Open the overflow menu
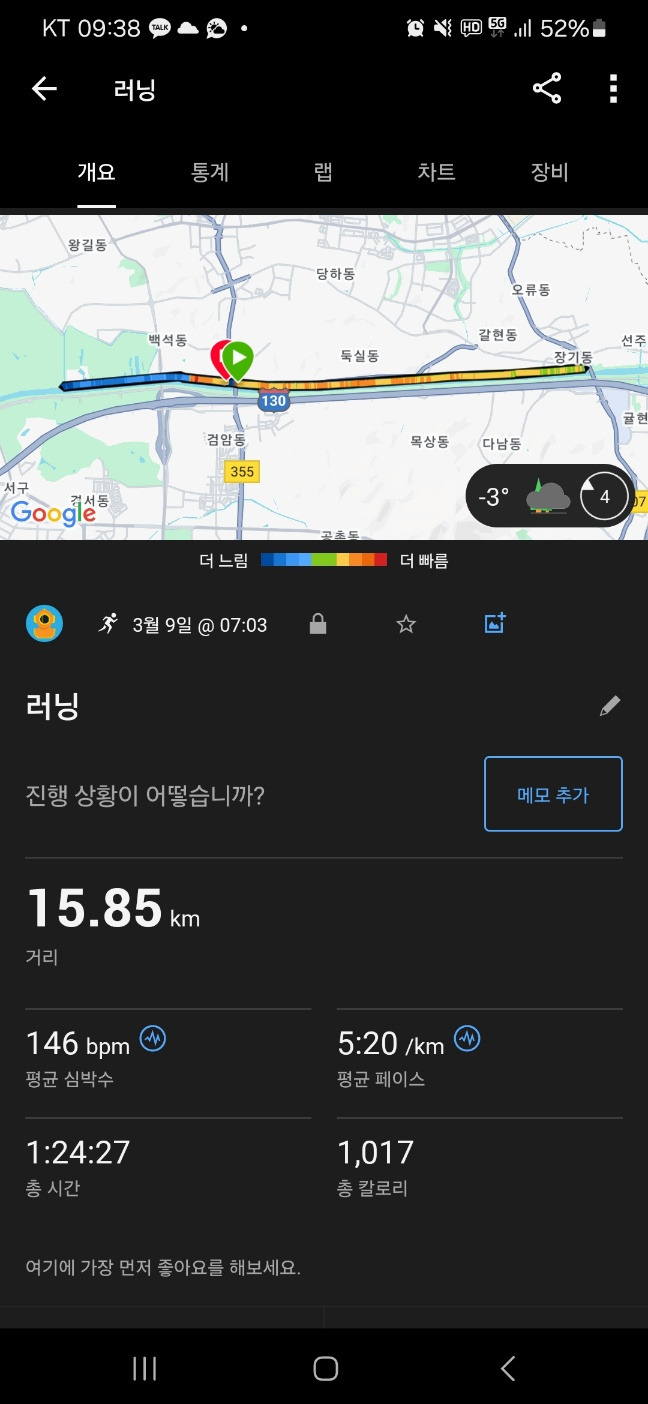The width and height of the screenshot is (648, 1404). (x=613, y=90)
